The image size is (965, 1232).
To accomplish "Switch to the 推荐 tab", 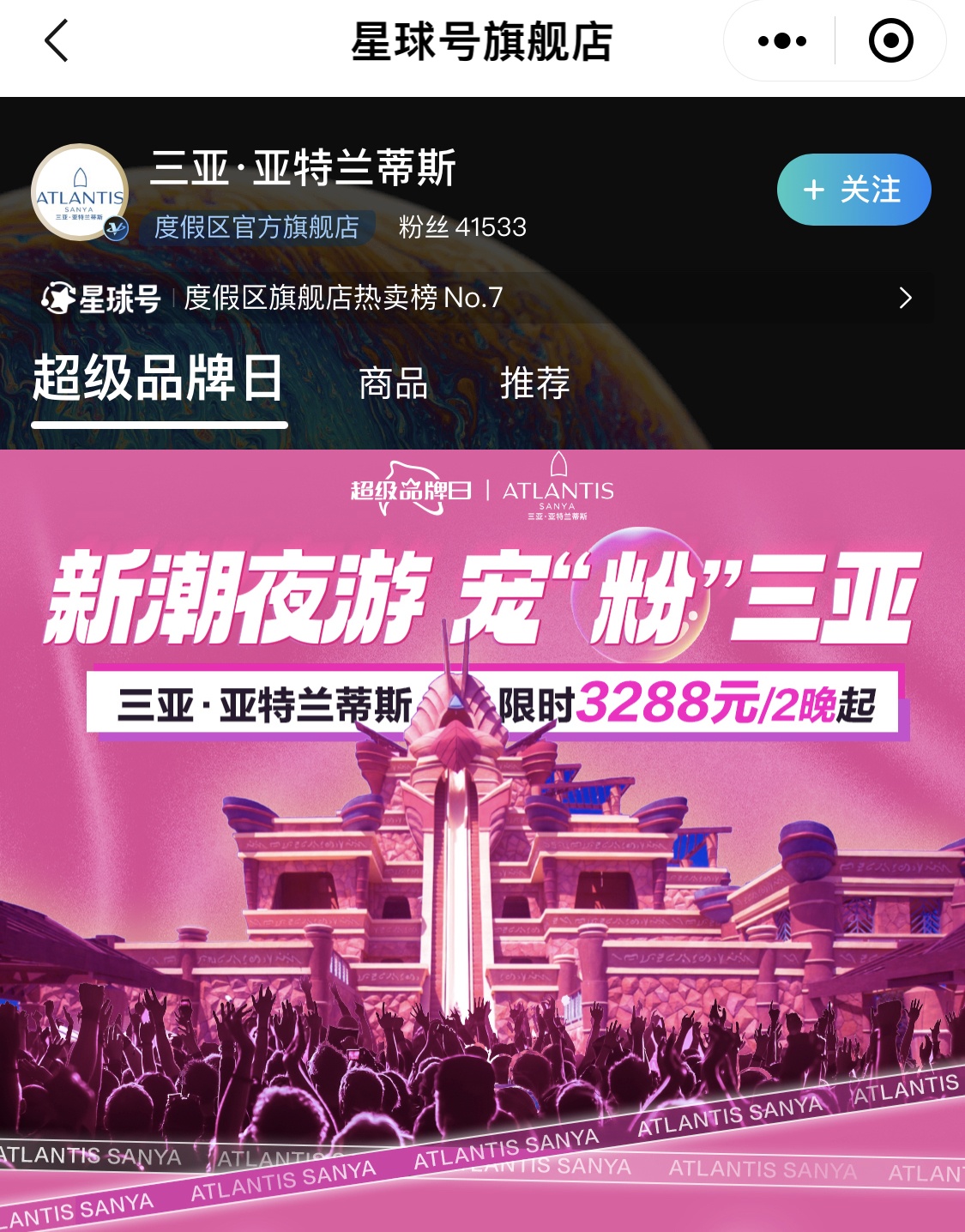I will (535, 383).
